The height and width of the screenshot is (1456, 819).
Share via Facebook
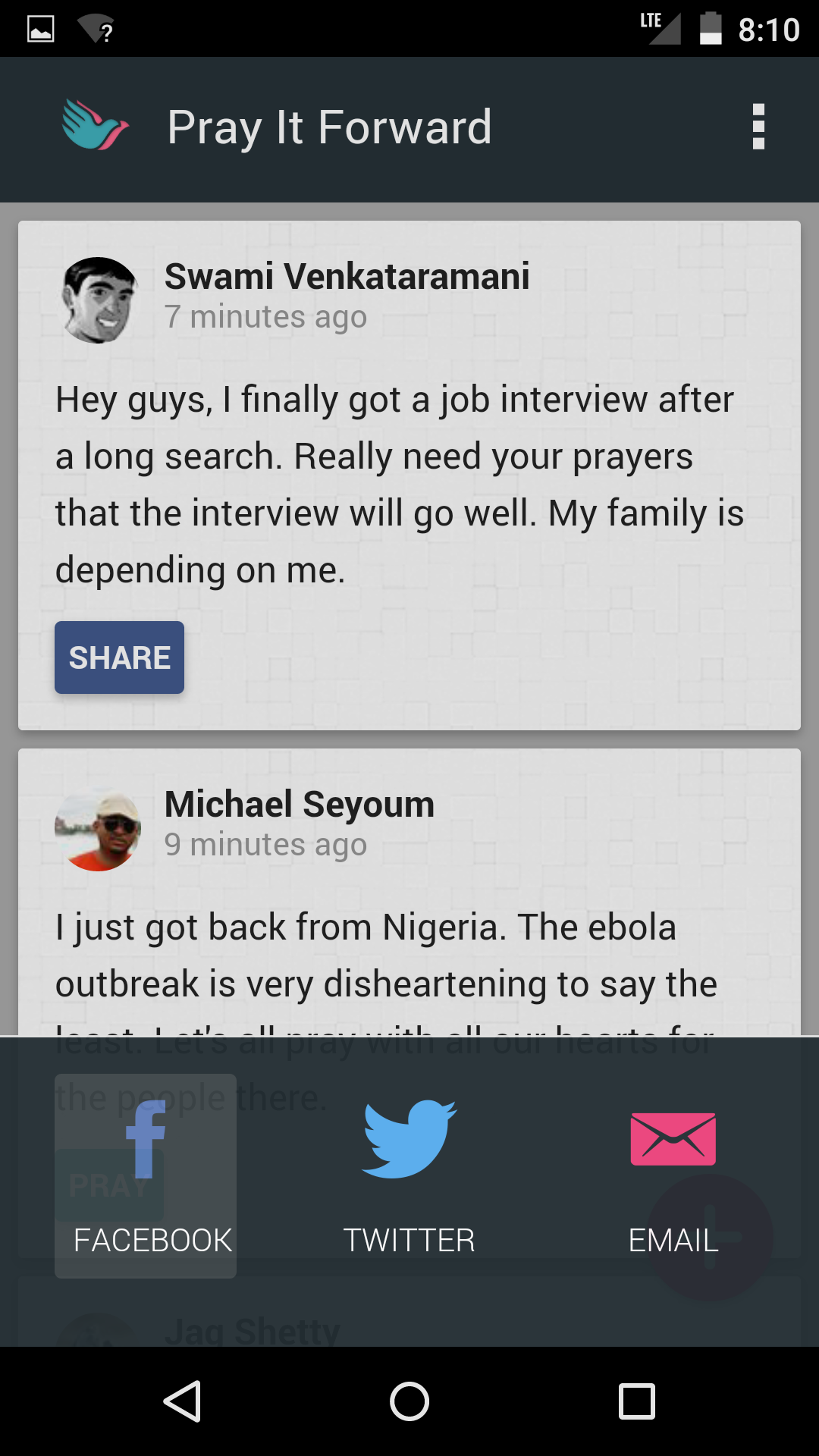point(146,1175)
